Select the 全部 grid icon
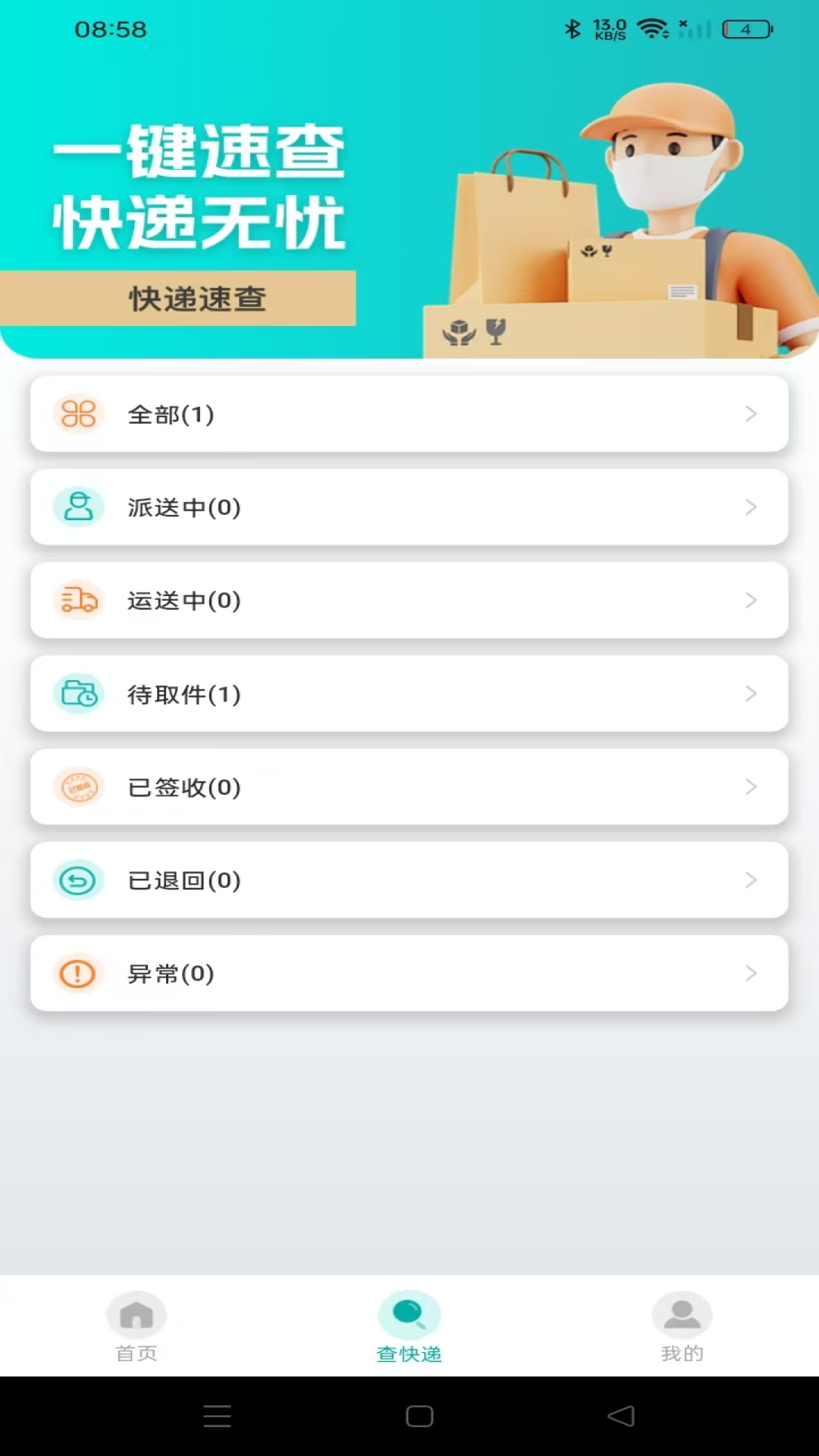The width and height of the screenshot is (819, 1456). point(79,414)
